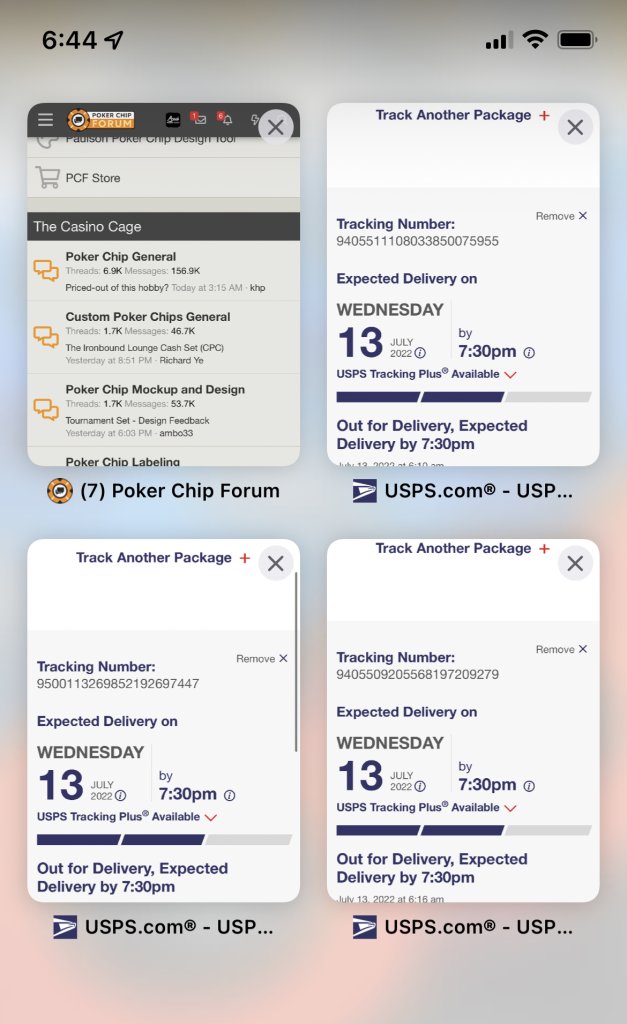Screen dimensions: 627x1024
Task: Close USPS tab with tracking number 9500113269852192697447
Action: [276, 564]
